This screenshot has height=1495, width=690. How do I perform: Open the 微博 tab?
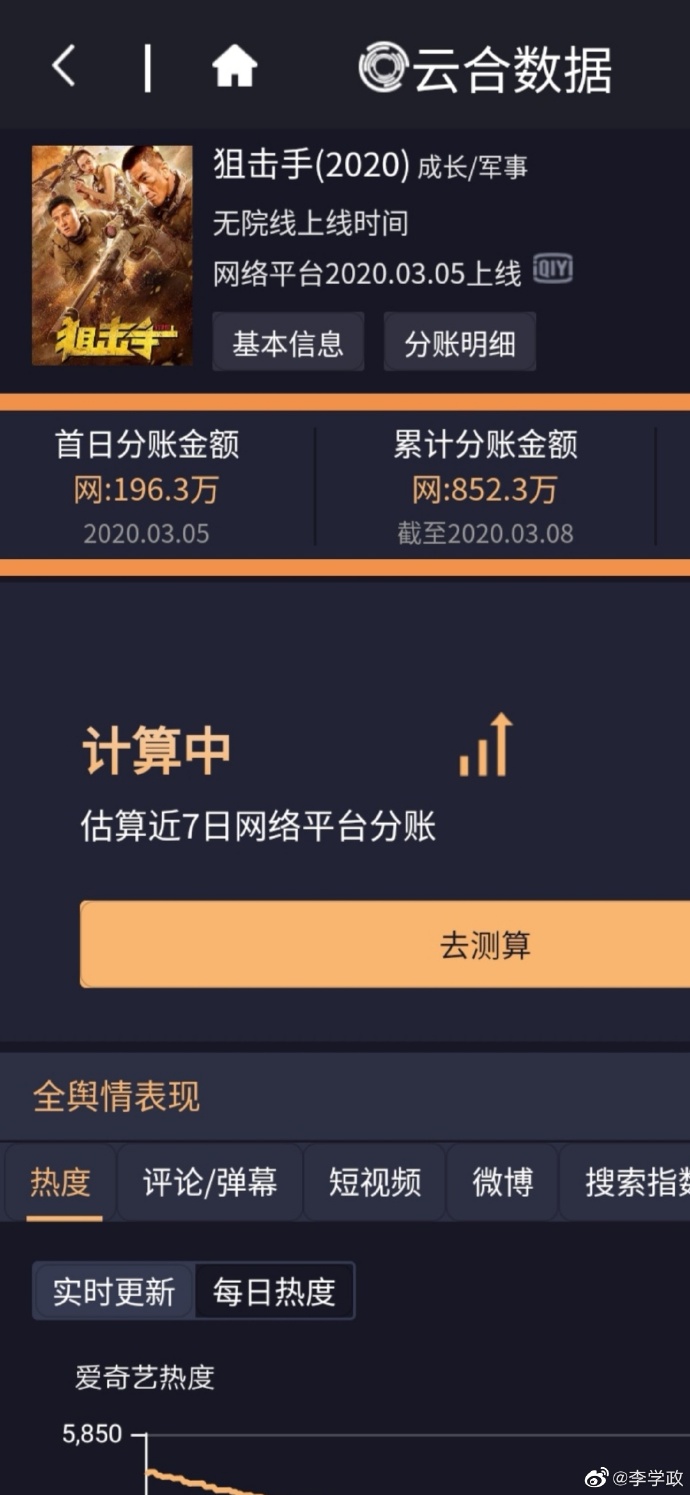(502, 1182)
